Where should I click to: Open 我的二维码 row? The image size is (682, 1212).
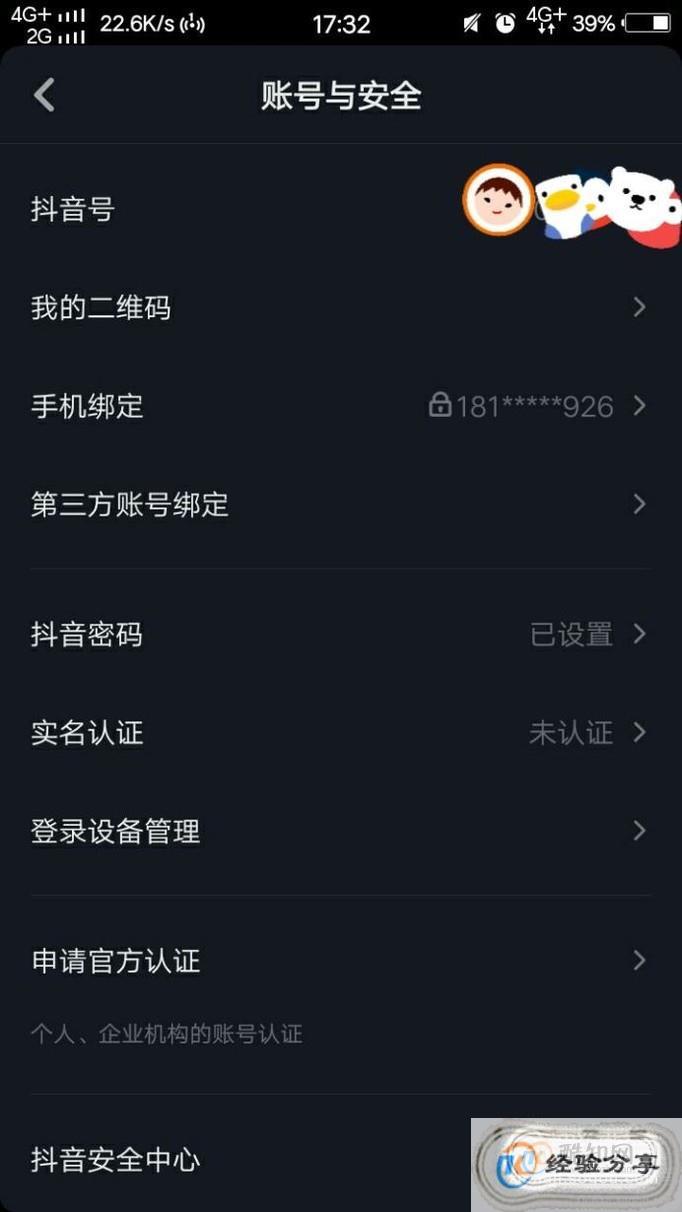tap(340, 308)
